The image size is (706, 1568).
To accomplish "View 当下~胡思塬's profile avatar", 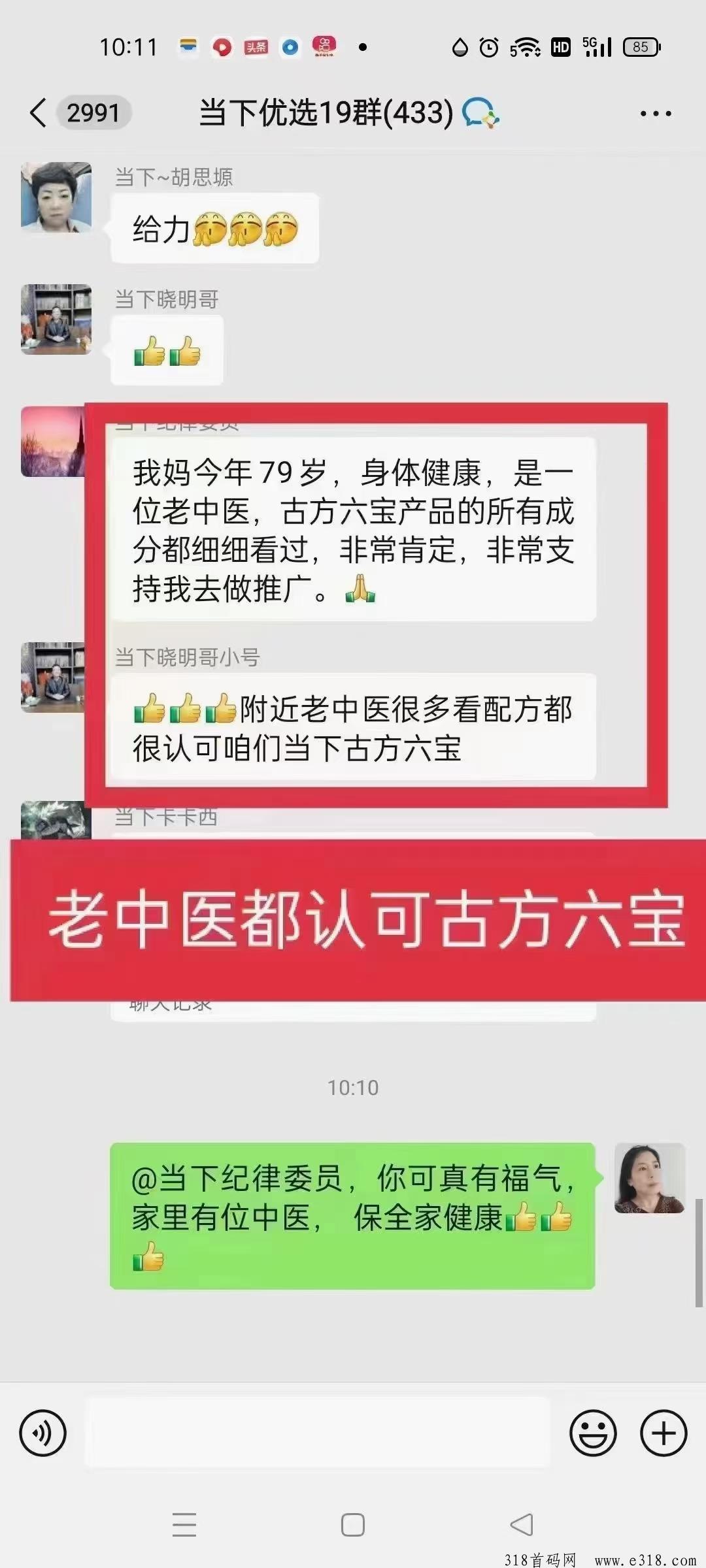I will (x=56, y=197).
